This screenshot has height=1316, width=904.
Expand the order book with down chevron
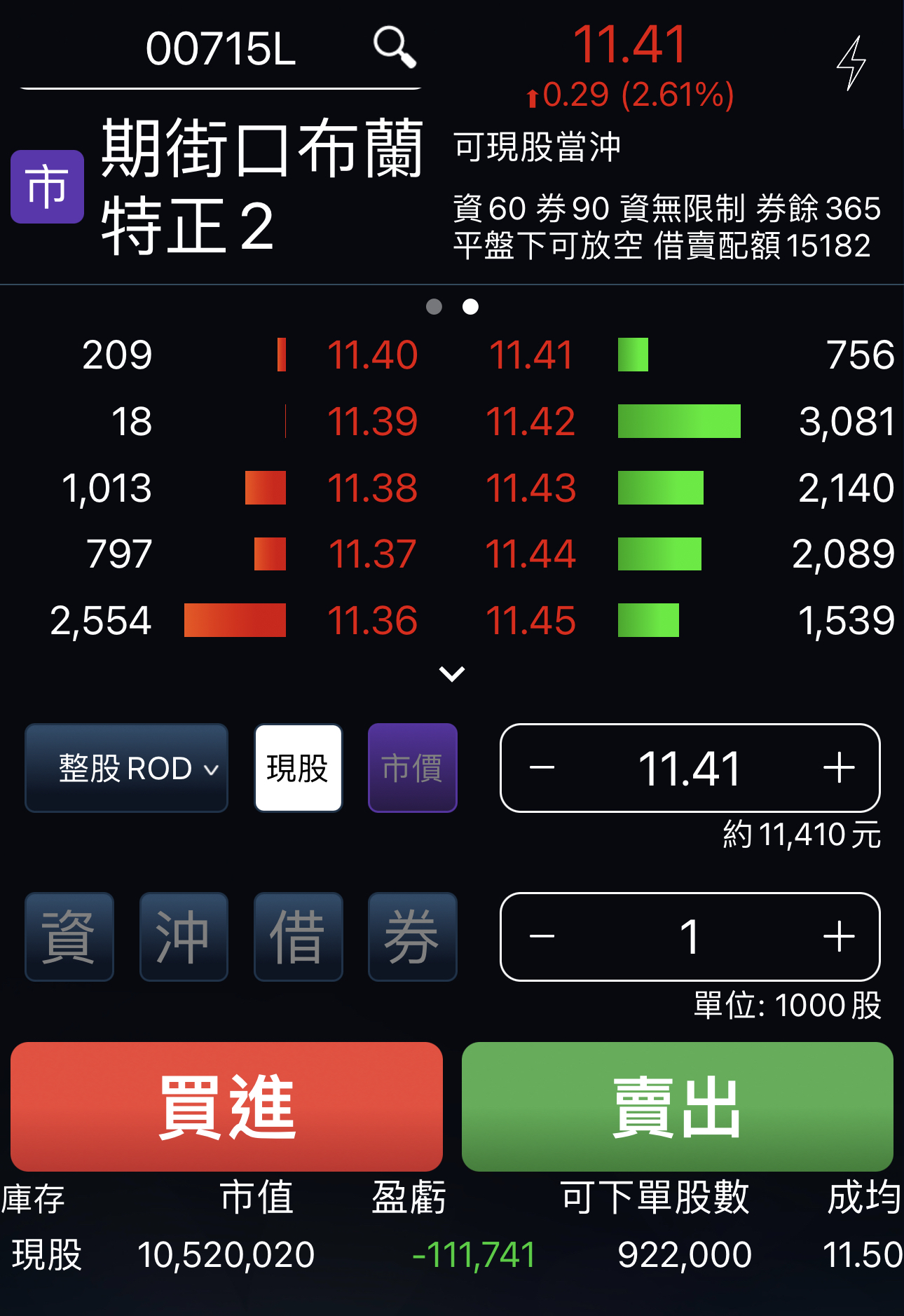[452, 673]
